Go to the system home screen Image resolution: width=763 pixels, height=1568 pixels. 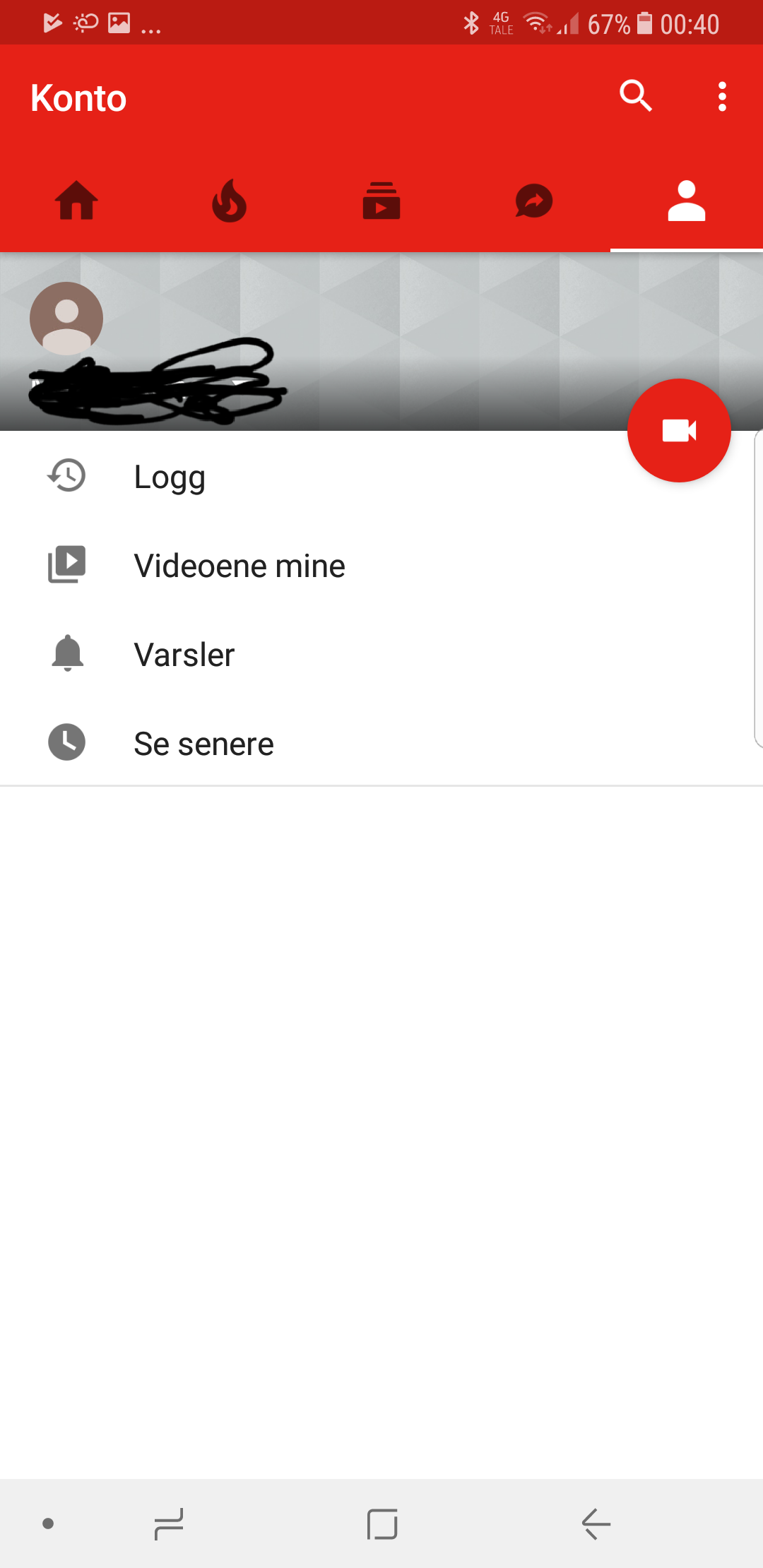[x=382, y=1524]
